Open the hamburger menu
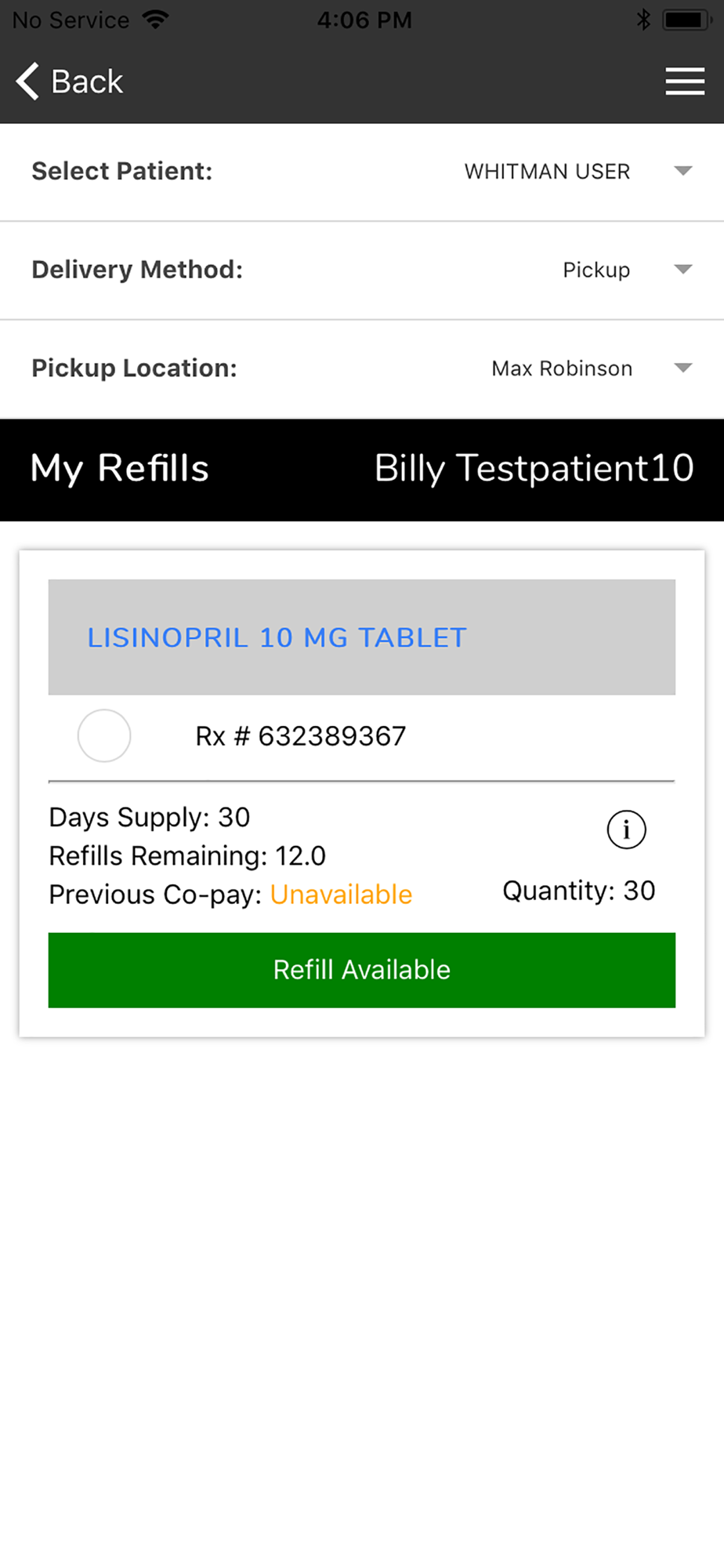 coord(685,82)
